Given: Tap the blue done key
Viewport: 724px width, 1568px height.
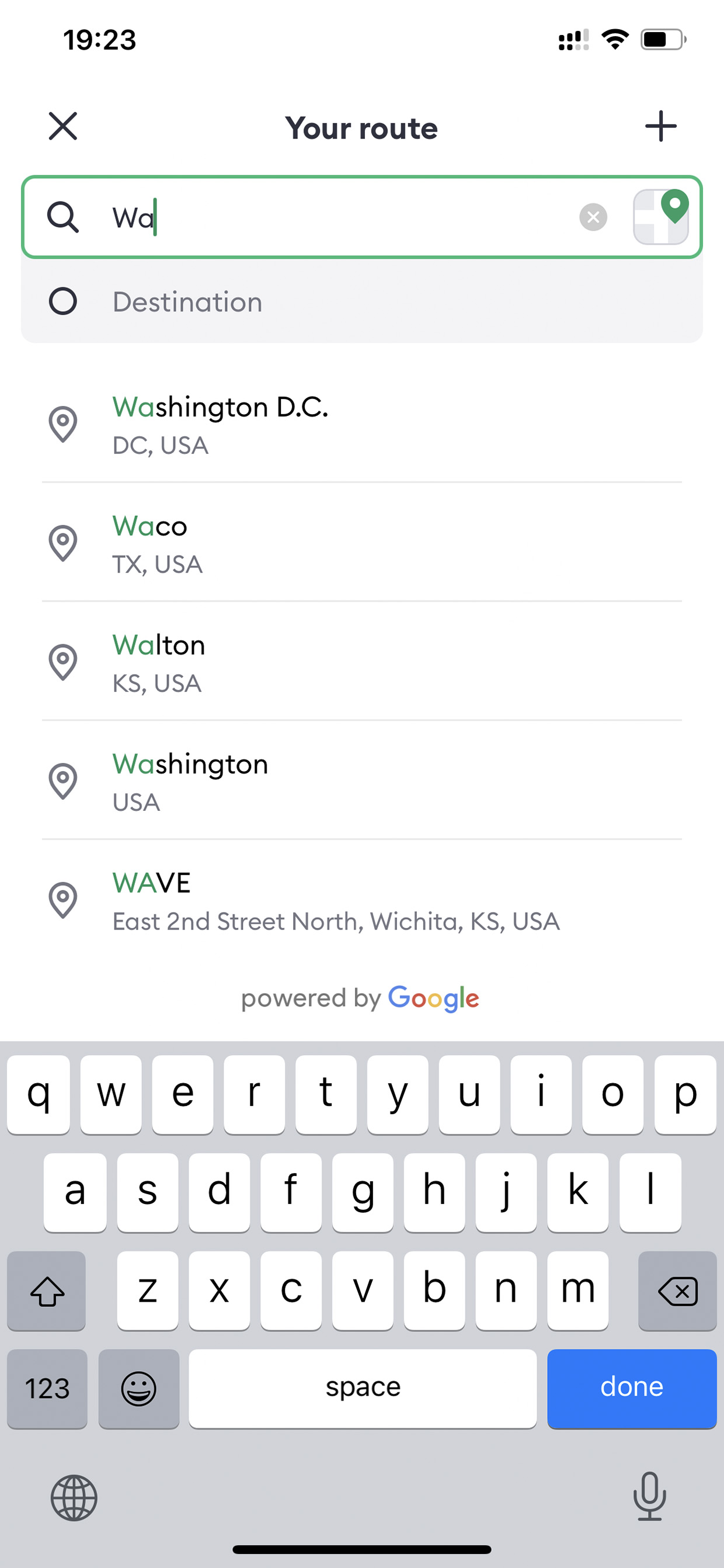Looking at the screenshot, I should [632, 1388].
